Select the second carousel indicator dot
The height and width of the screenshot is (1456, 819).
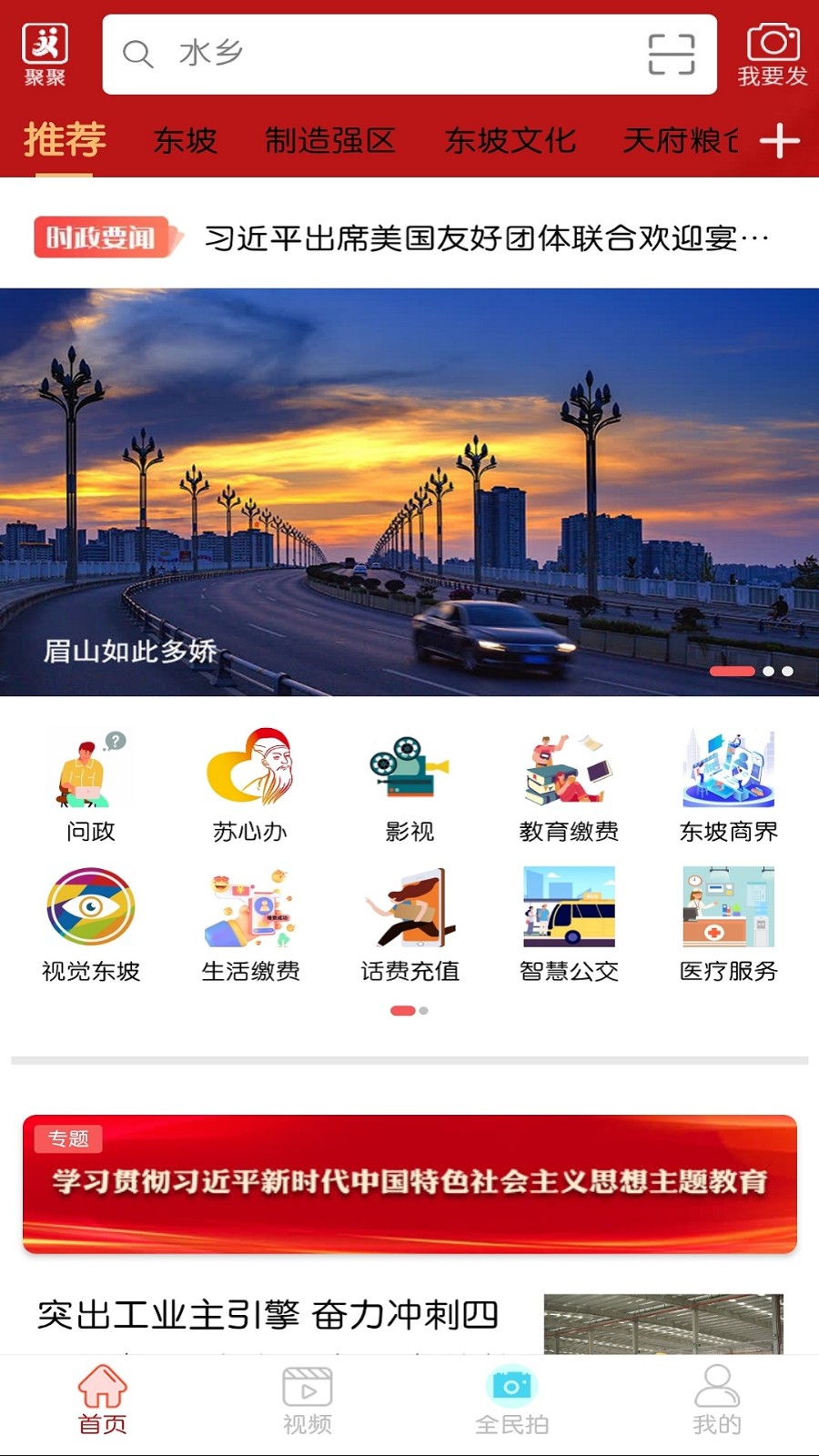point(772,672)
